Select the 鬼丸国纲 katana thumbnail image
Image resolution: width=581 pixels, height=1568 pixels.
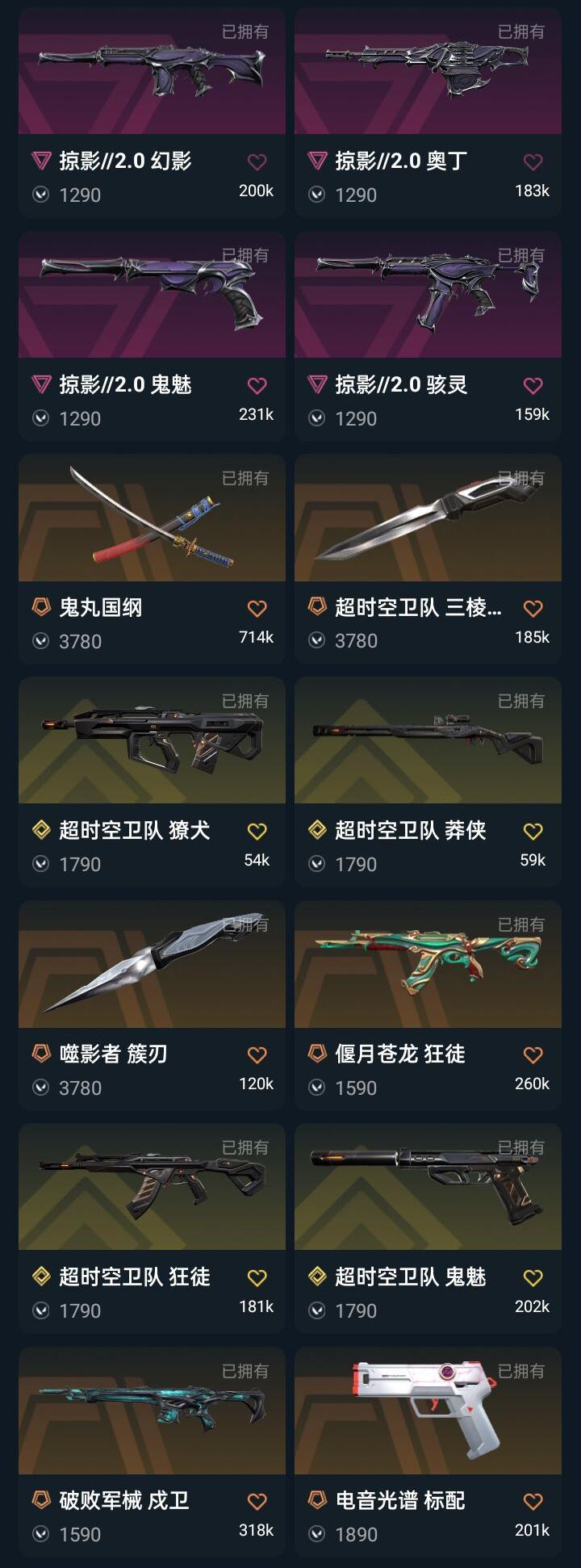(152, 522)
